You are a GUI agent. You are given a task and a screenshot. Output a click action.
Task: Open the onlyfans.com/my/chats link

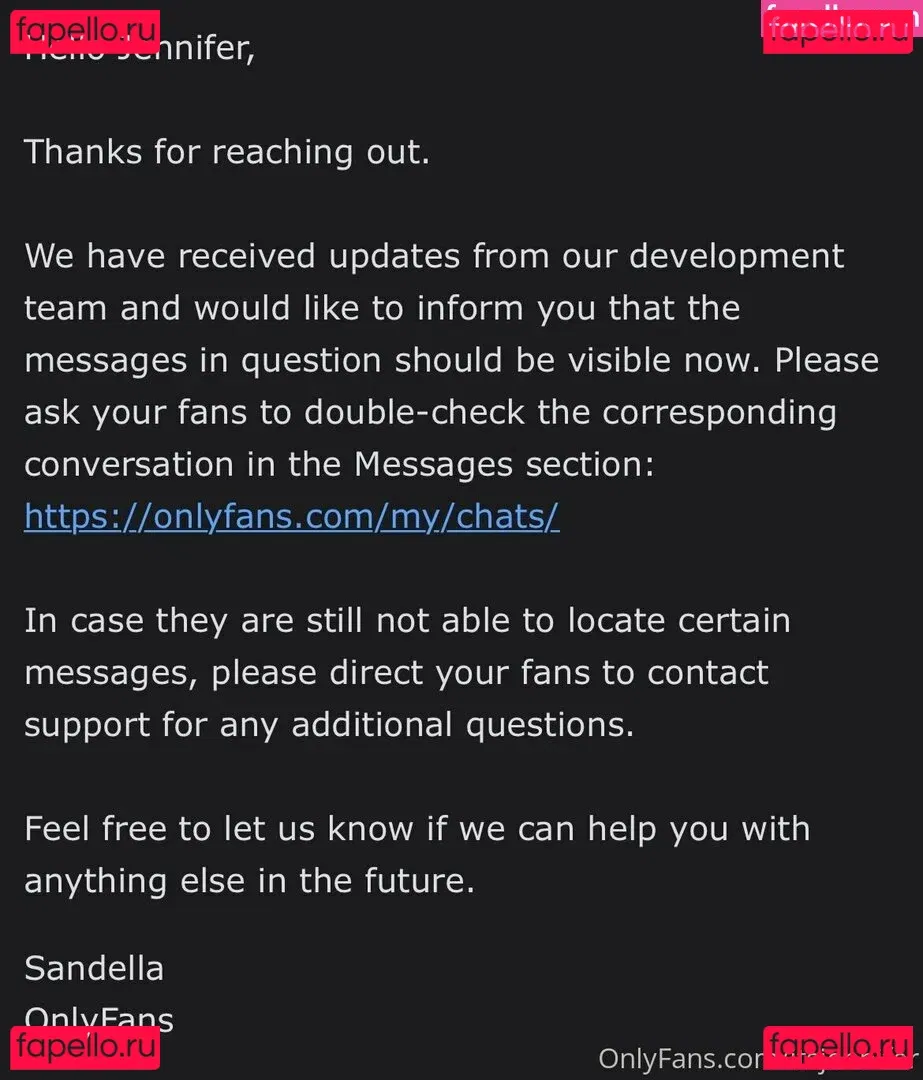click(291, 517)
